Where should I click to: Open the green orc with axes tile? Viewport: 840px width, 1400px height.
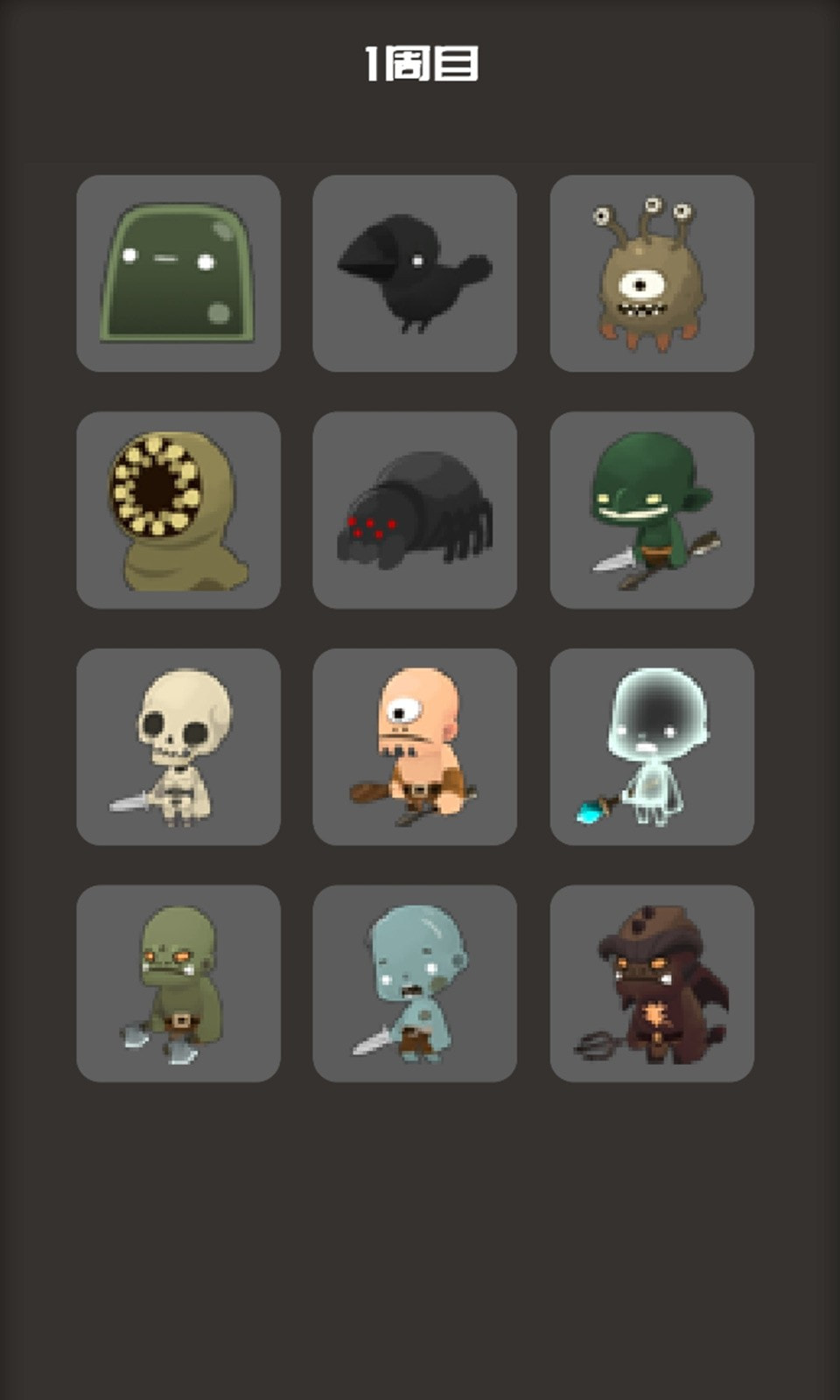click(178, 983)
